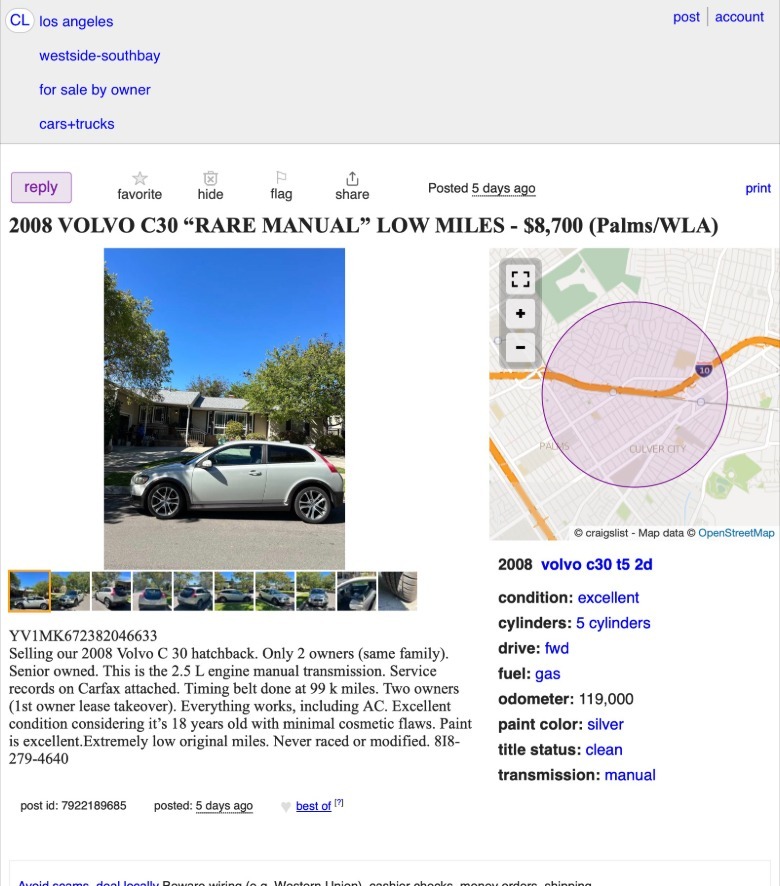Screen dimensions: 780x886
Task: Open the westside-southbay area link
Action: [x=99, y=56]
